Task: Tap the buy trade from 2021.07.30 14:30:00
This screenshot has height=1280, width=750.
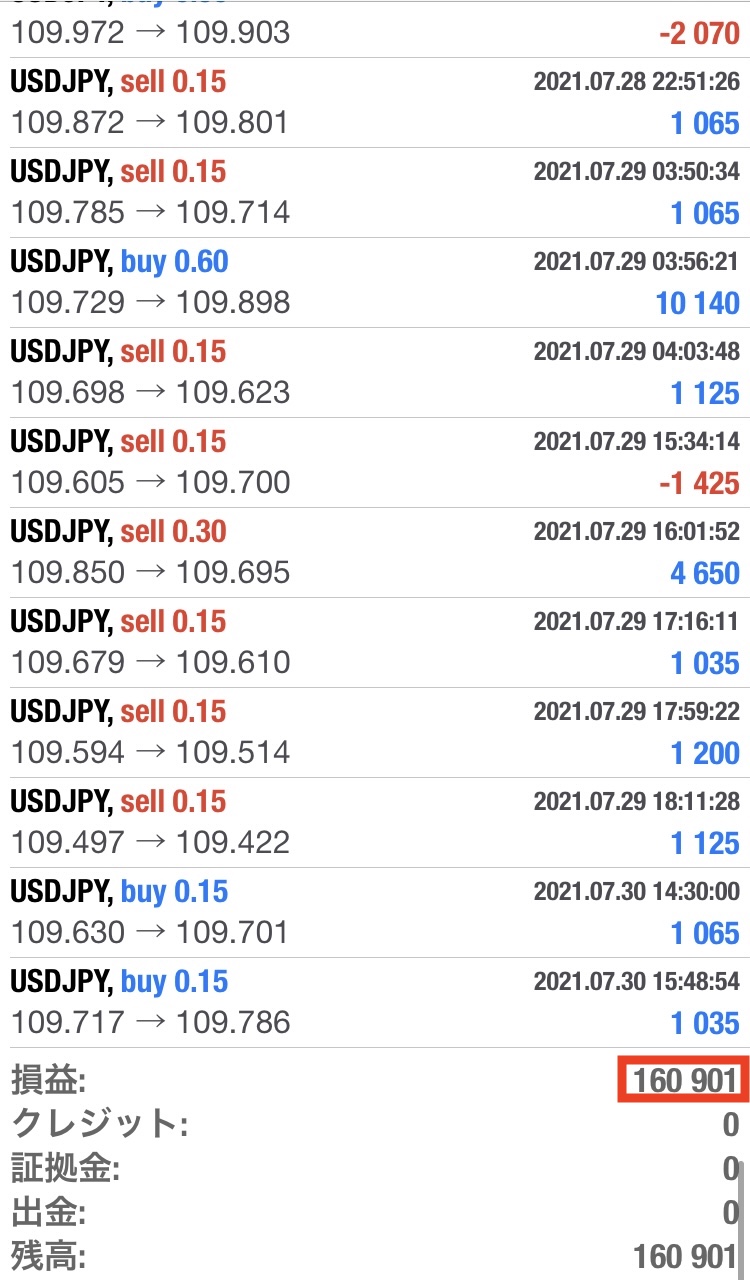Action: (x=375, y=913)
